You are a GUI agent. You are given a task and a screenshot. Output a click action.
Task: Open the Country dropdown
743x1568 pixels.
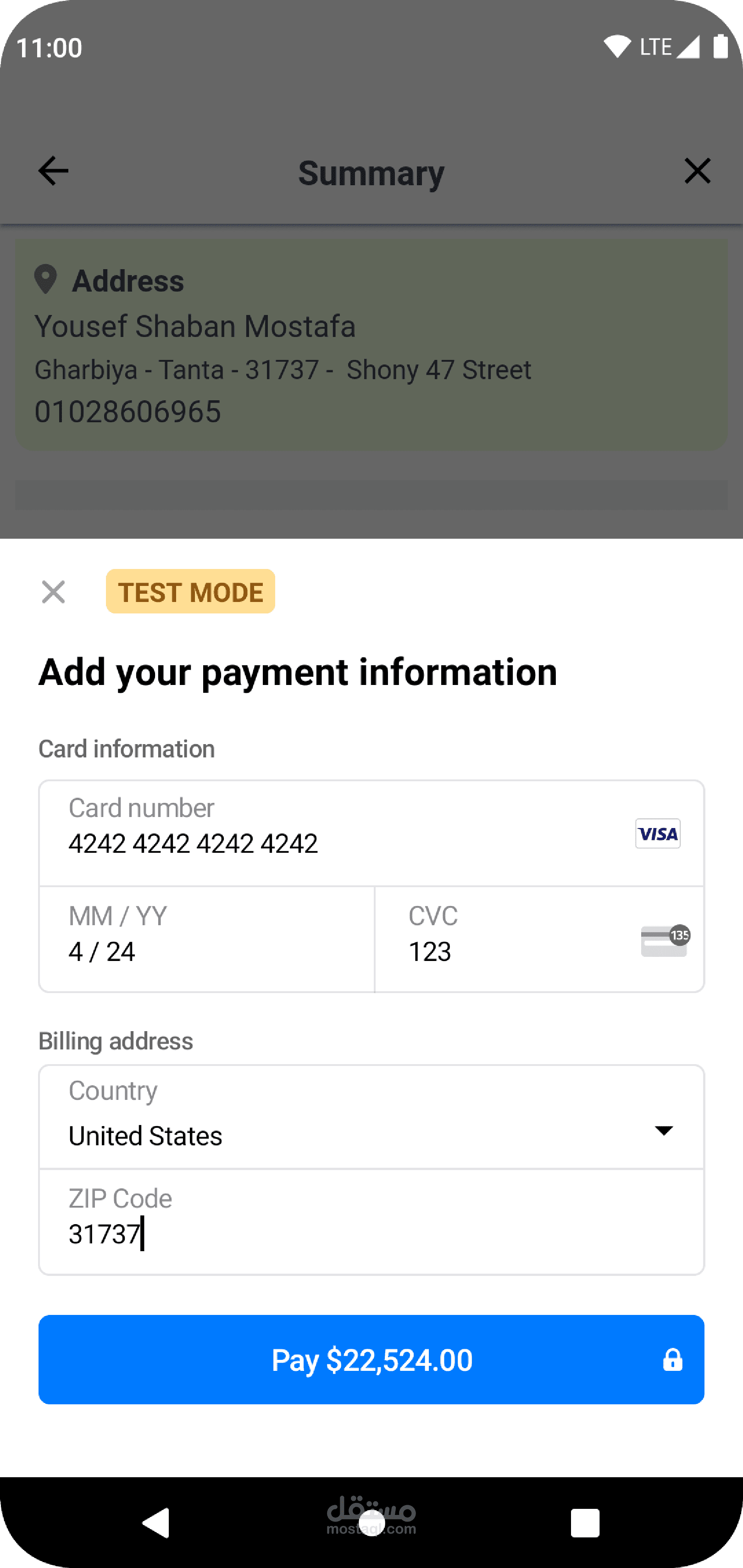[x=371, y=1117]
